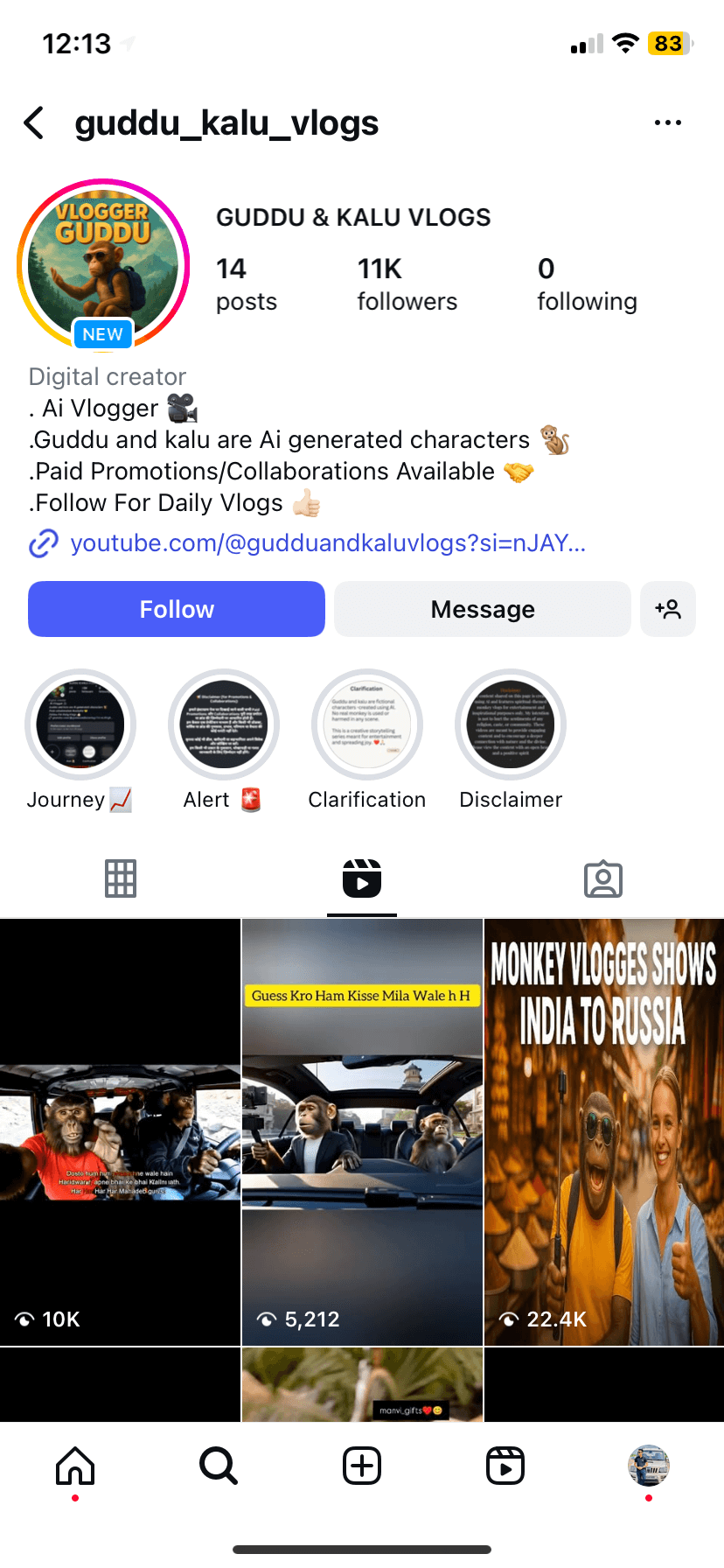Screen dimensions: 724x1568
Task: Create a new post with plus icon
Action: 362,1466
